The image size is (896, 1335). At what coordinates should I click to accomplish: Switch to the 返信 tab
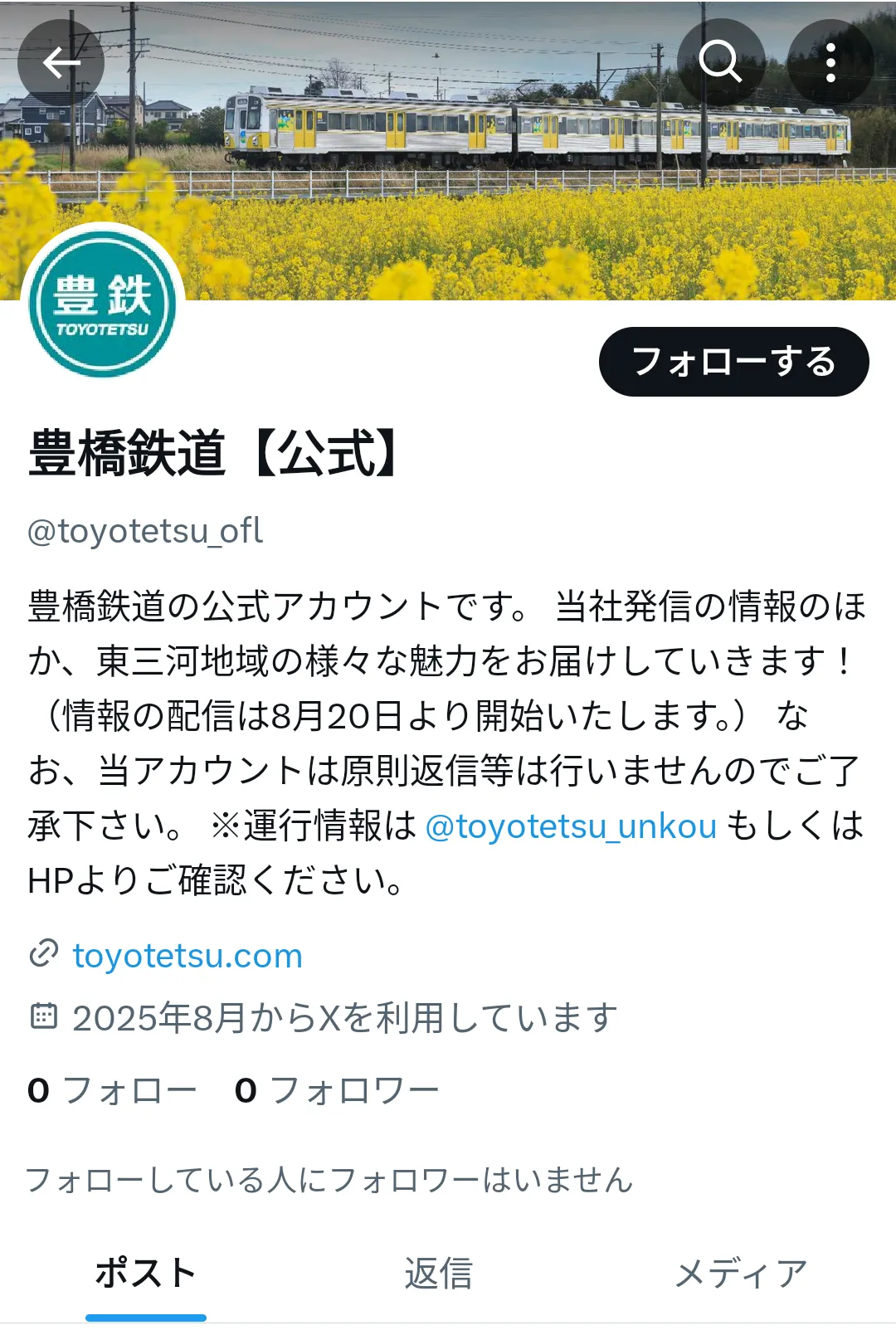(438, 1274)
